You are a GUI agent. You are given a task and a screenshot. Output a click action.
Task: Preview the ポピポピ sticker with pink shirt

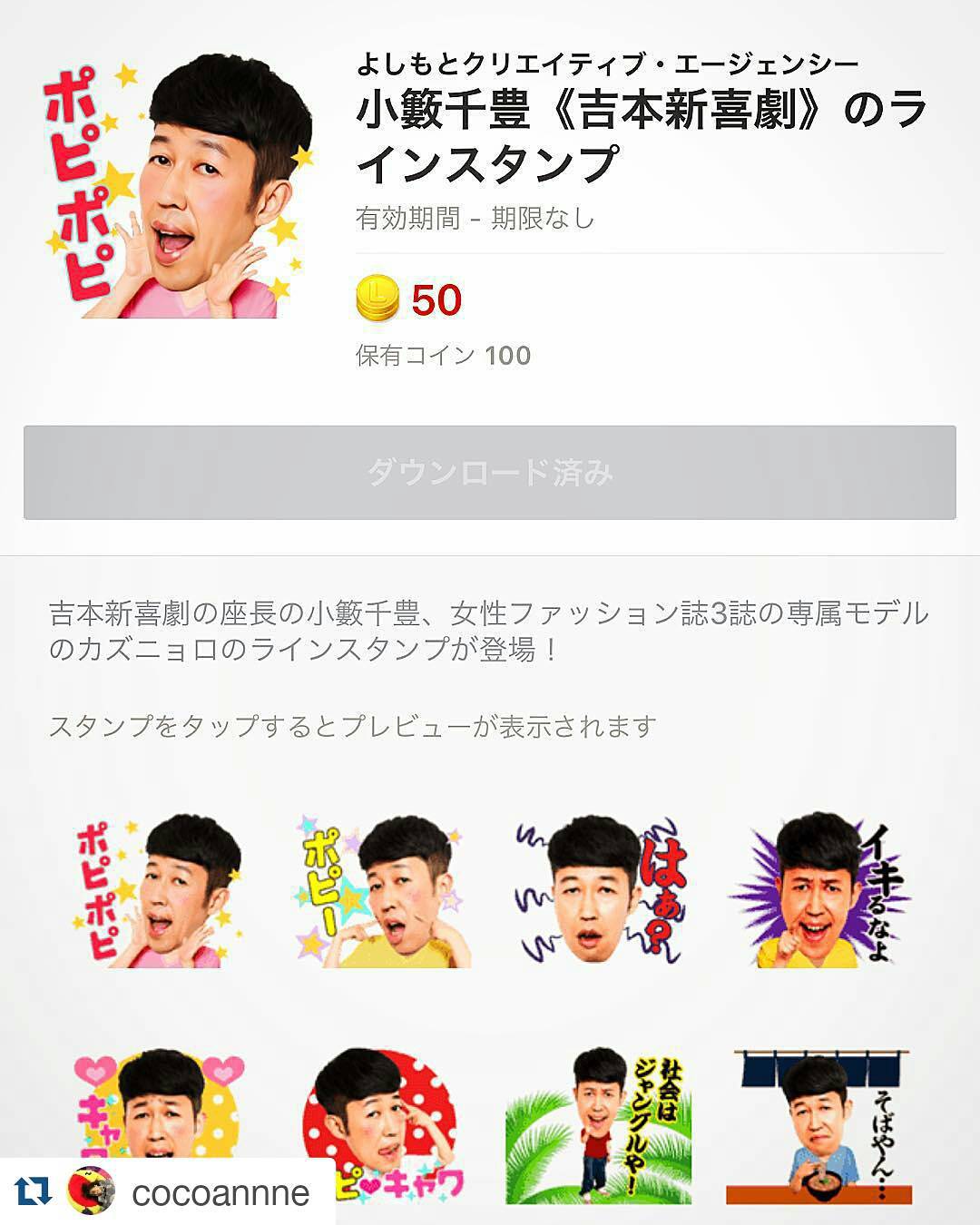point(158,891)
